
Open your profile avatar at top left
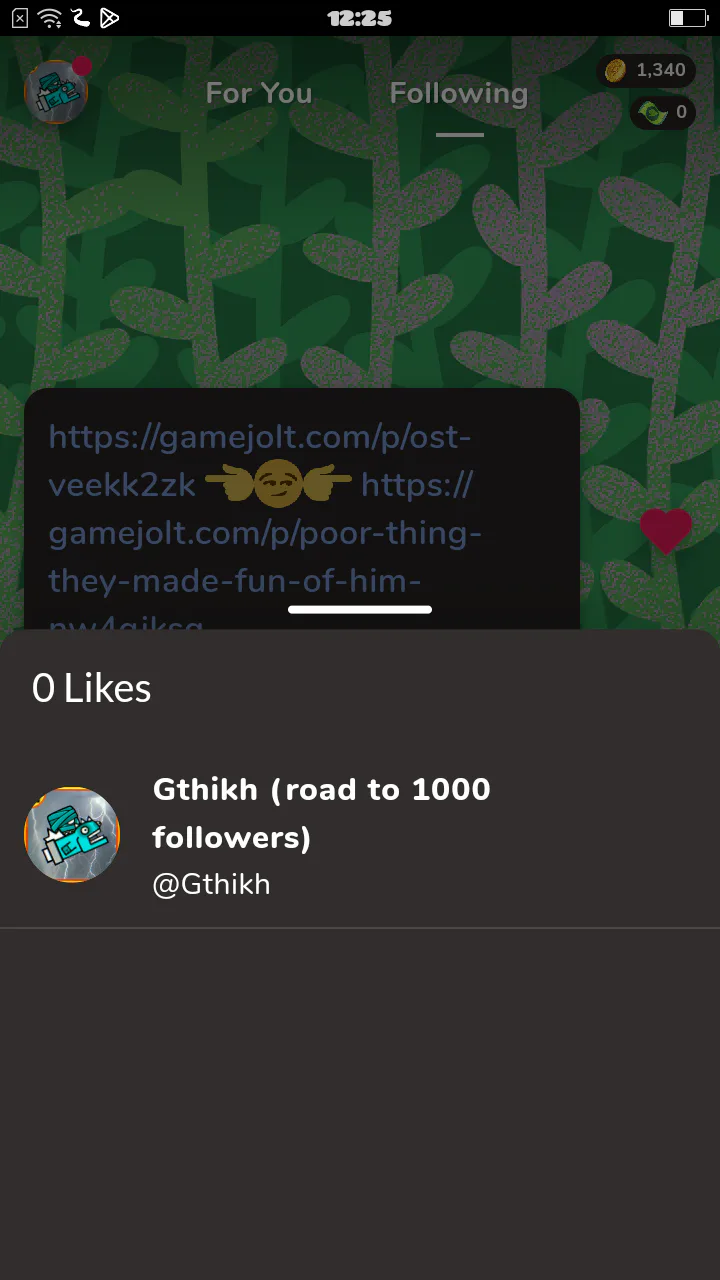[x=57, y=92]
